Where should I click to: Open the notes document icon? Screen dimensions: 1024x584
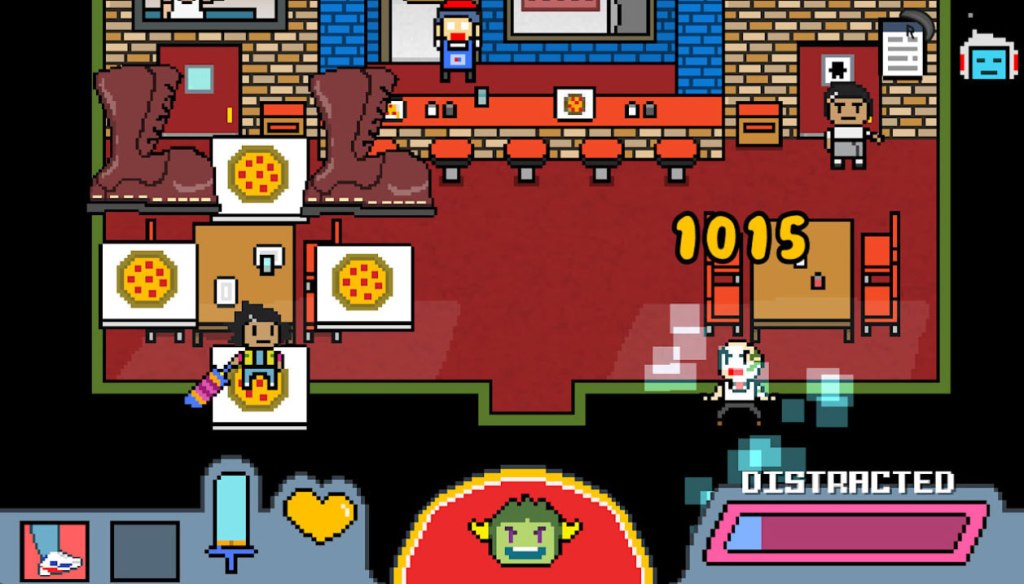(x=902, y=52)
